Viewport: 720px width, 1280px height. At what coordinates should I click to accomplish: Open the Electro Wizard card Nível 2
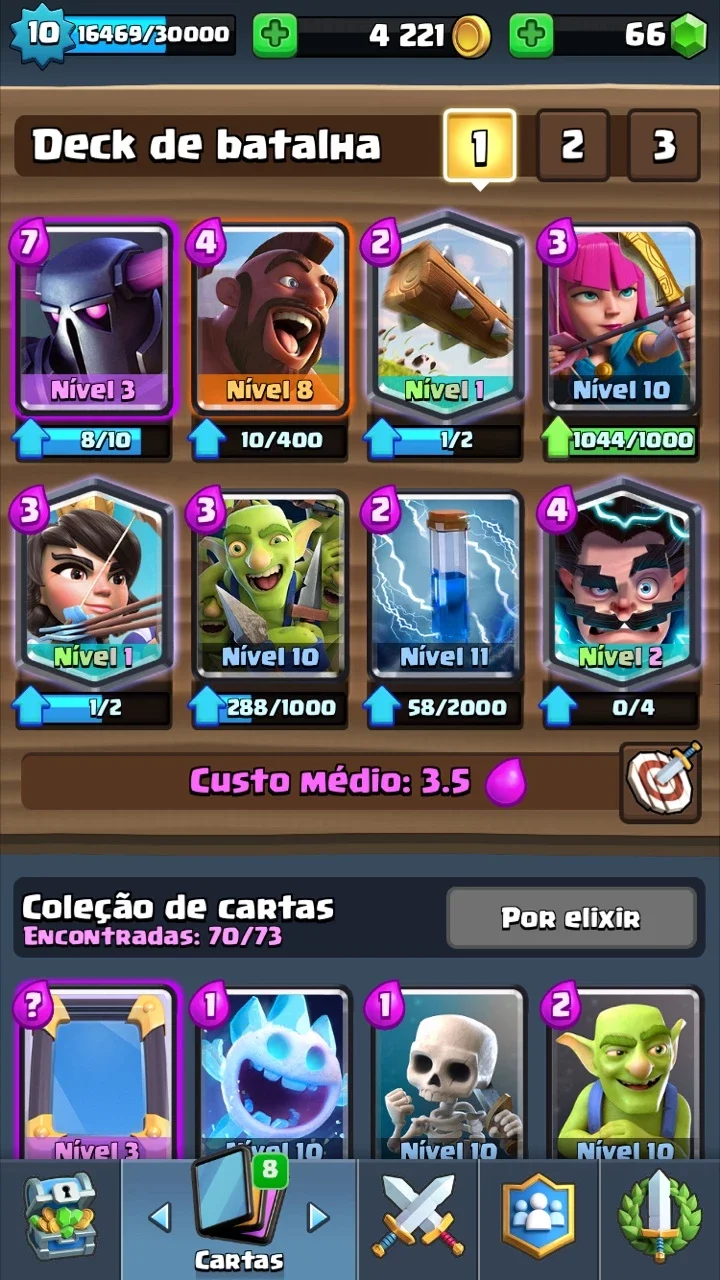pyautogui.click(x=621, y=583)
